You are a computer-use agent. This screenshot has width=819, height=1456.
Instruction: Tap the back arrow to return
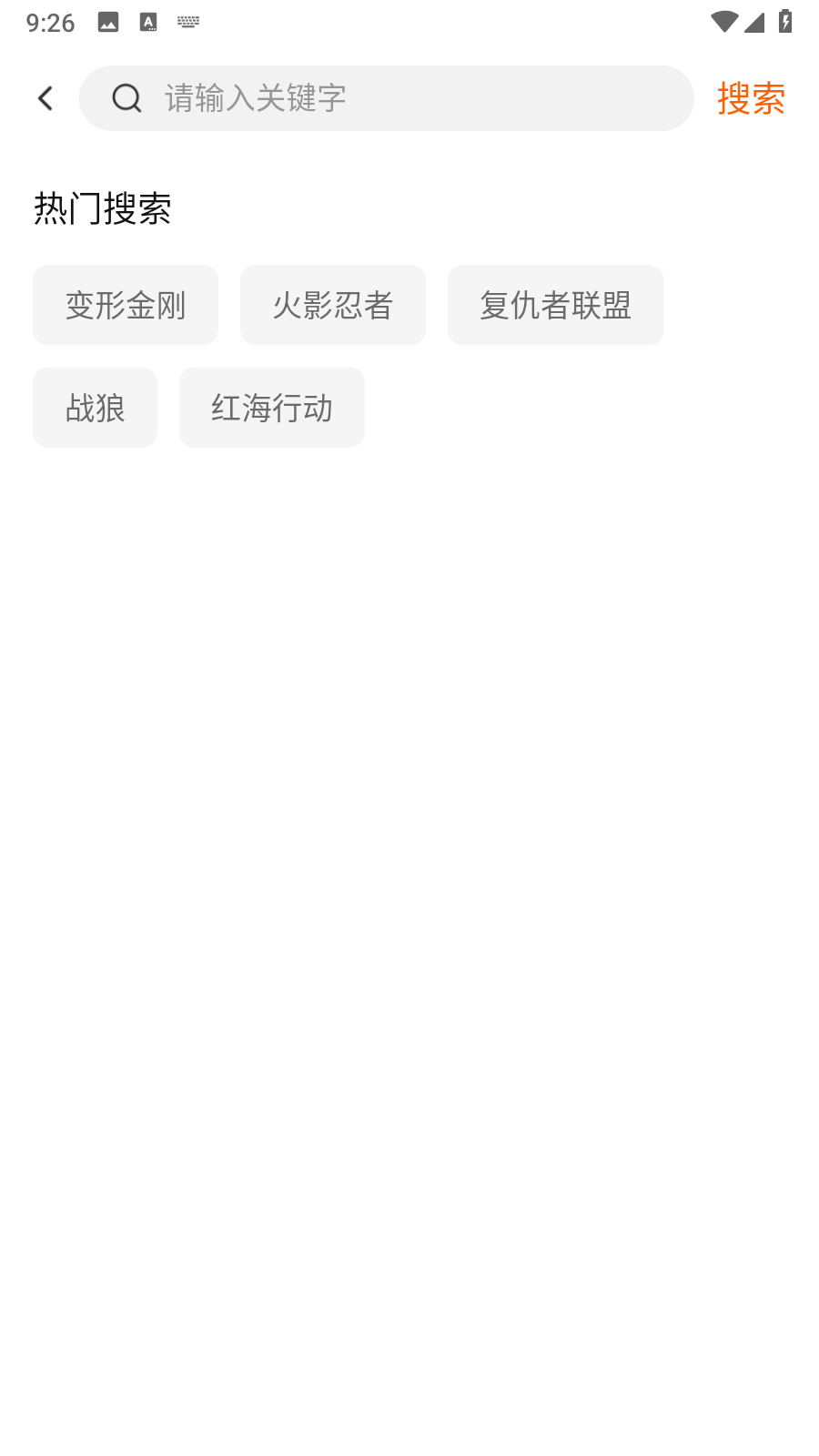tap(45, 97)
